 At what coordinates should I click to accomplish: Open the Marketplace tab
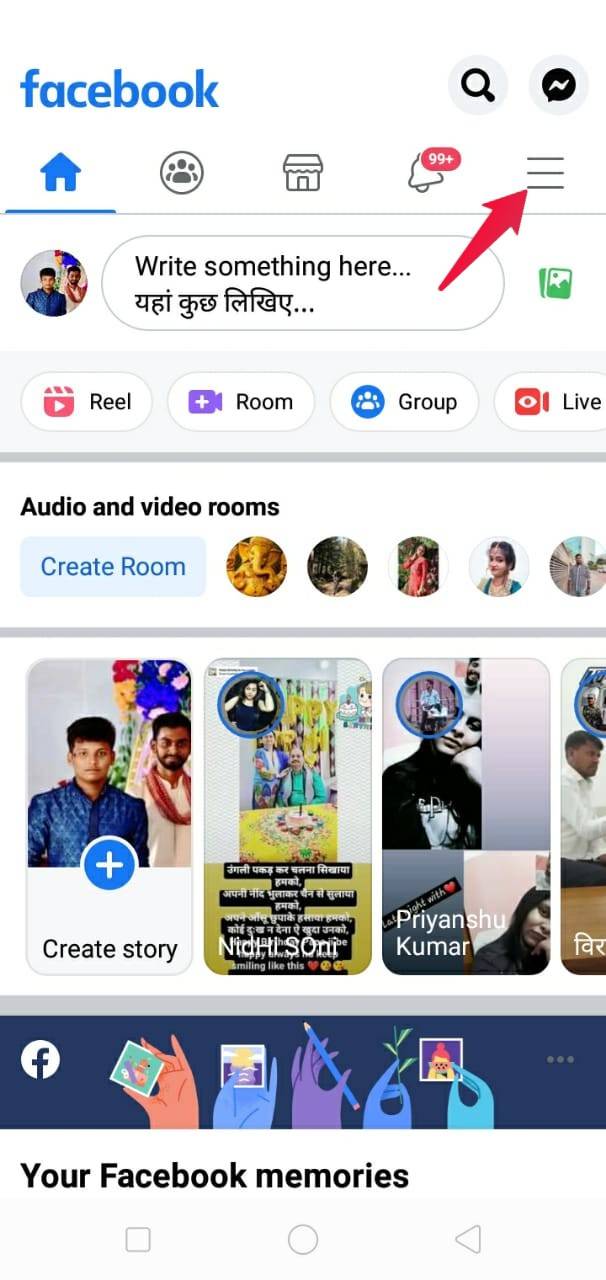click(x=301, y=174)
